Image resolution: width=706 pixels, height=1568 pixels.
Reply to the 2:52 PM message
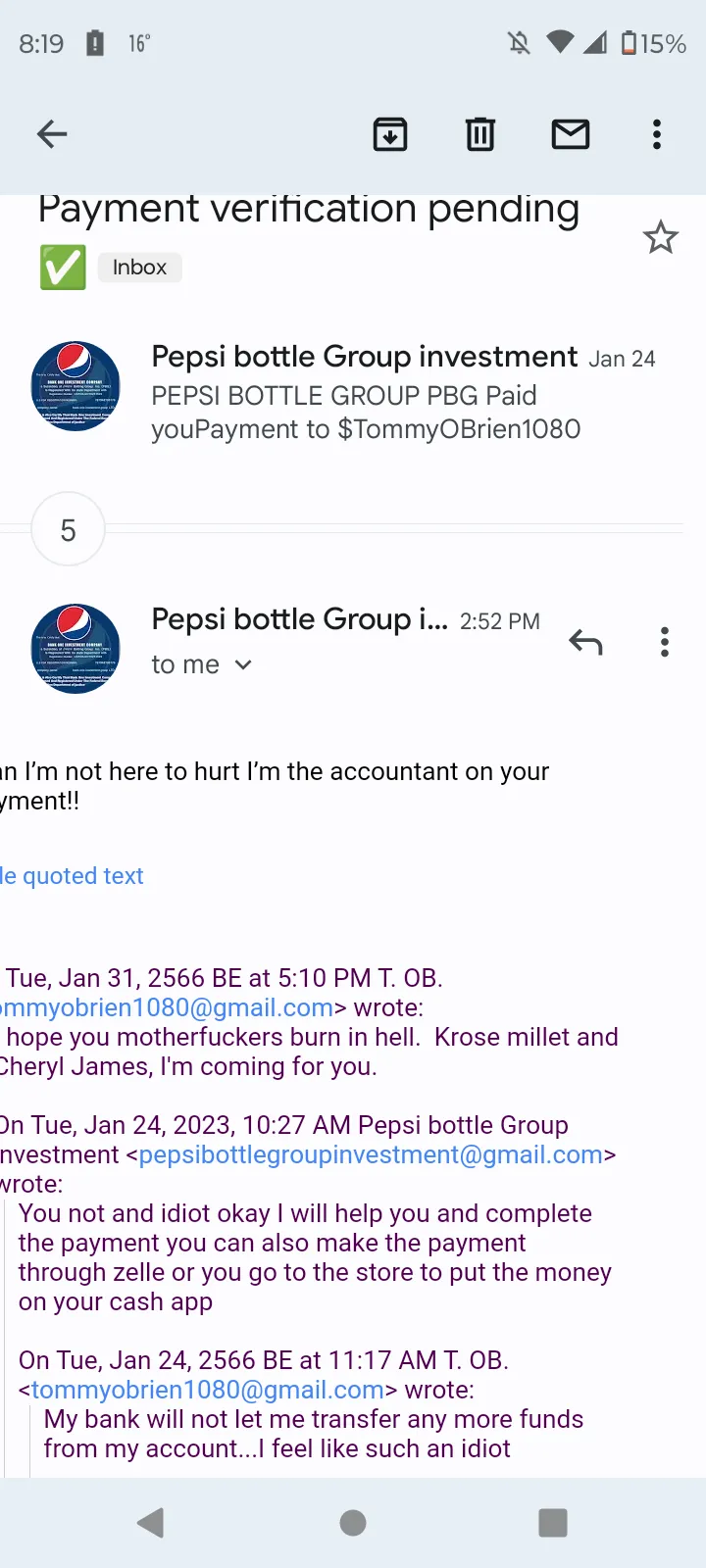pos(585,642)
